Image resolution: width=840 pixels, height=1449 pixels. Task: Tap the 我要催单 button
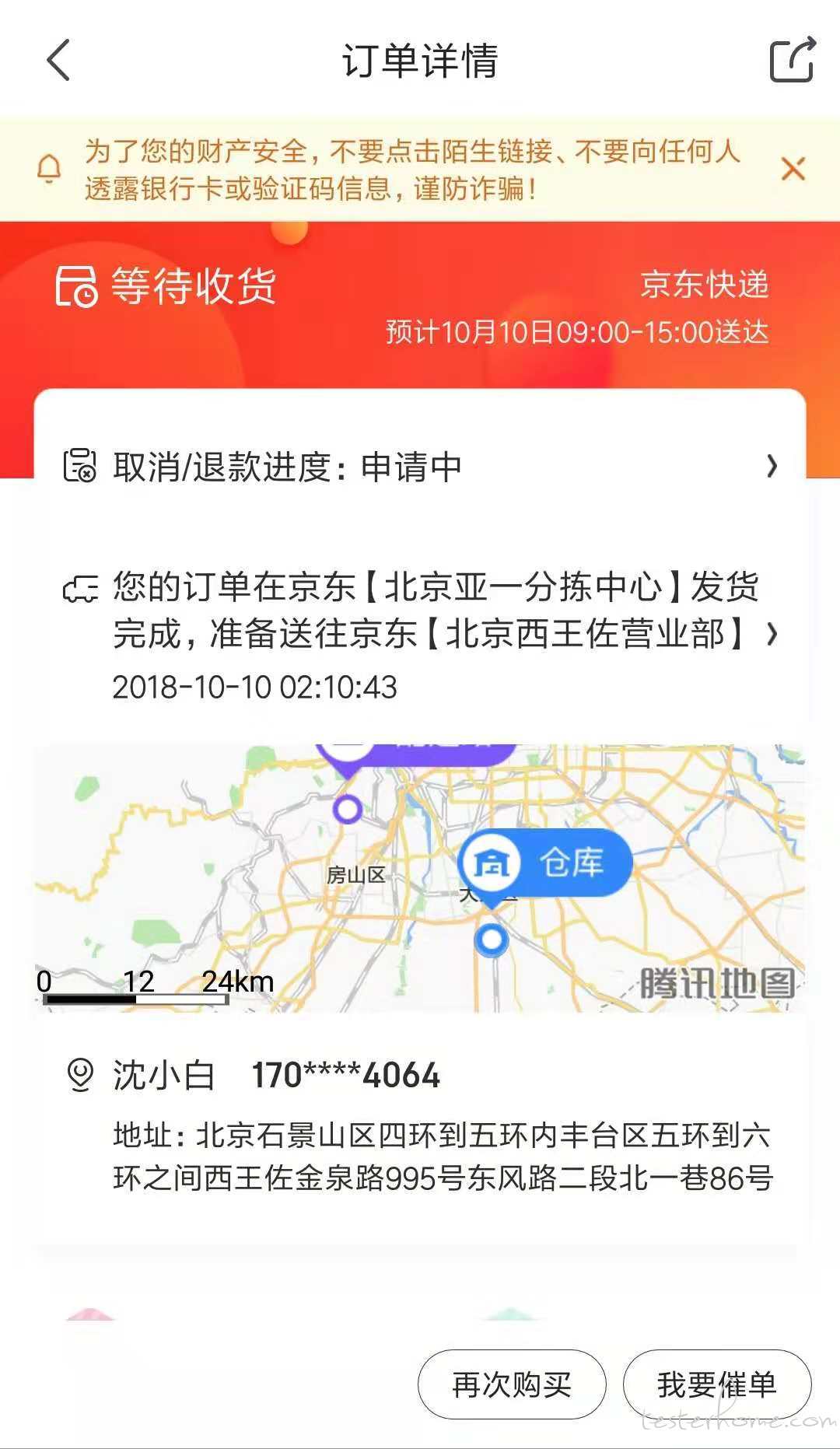tap(716, 1384)
